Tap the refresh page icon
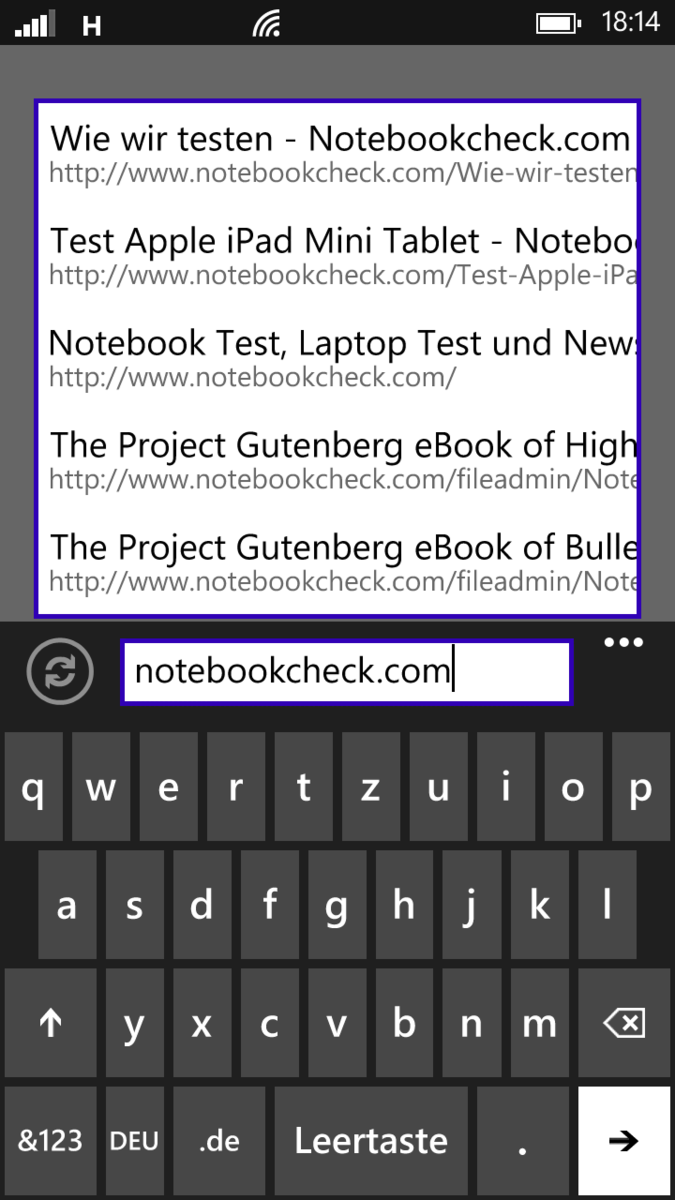675x1200 pixels. tap(60, 672)
